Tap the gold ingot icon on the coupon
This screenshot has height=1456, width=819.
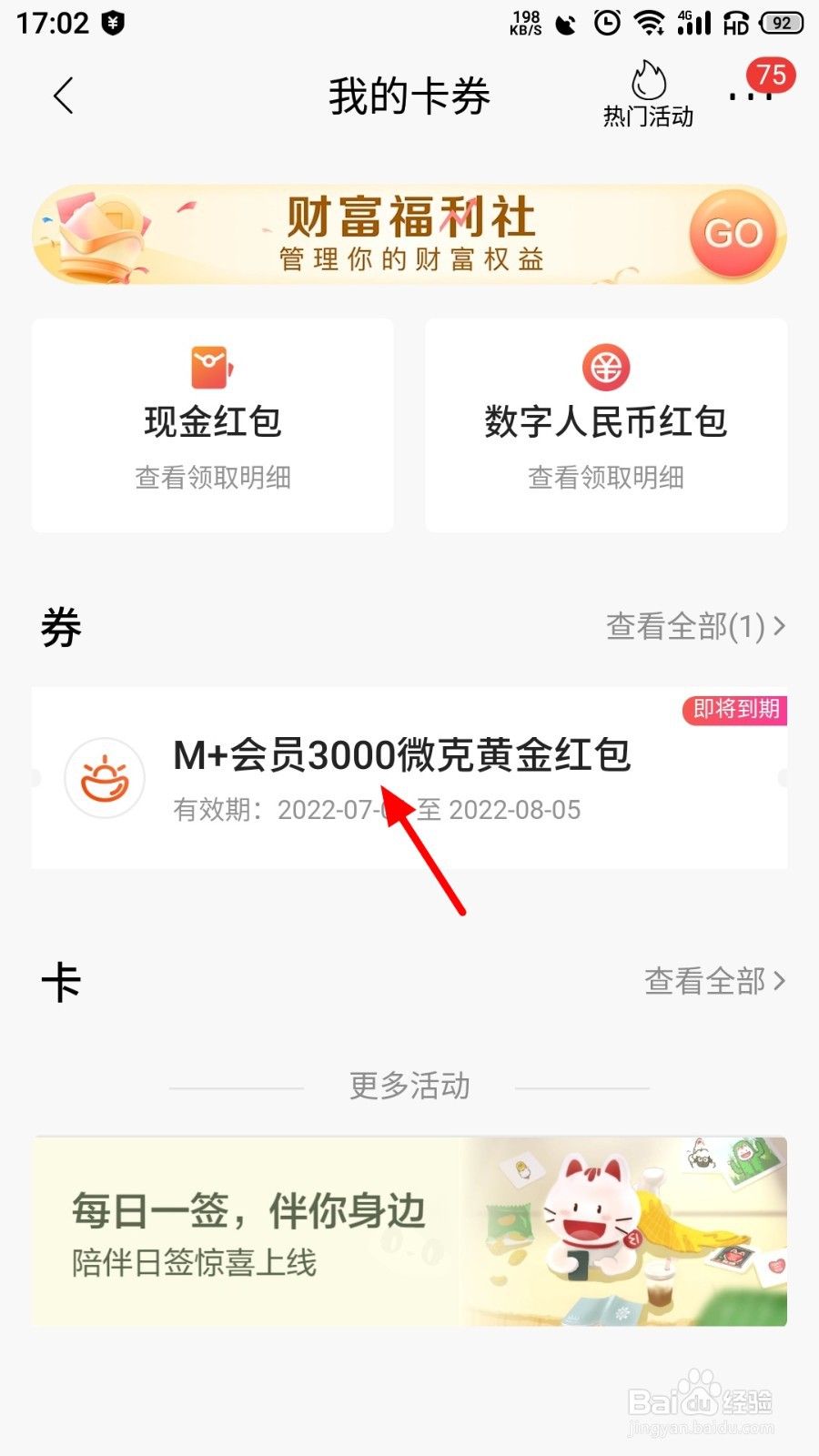pyautogui.click(x=105, y=780)
